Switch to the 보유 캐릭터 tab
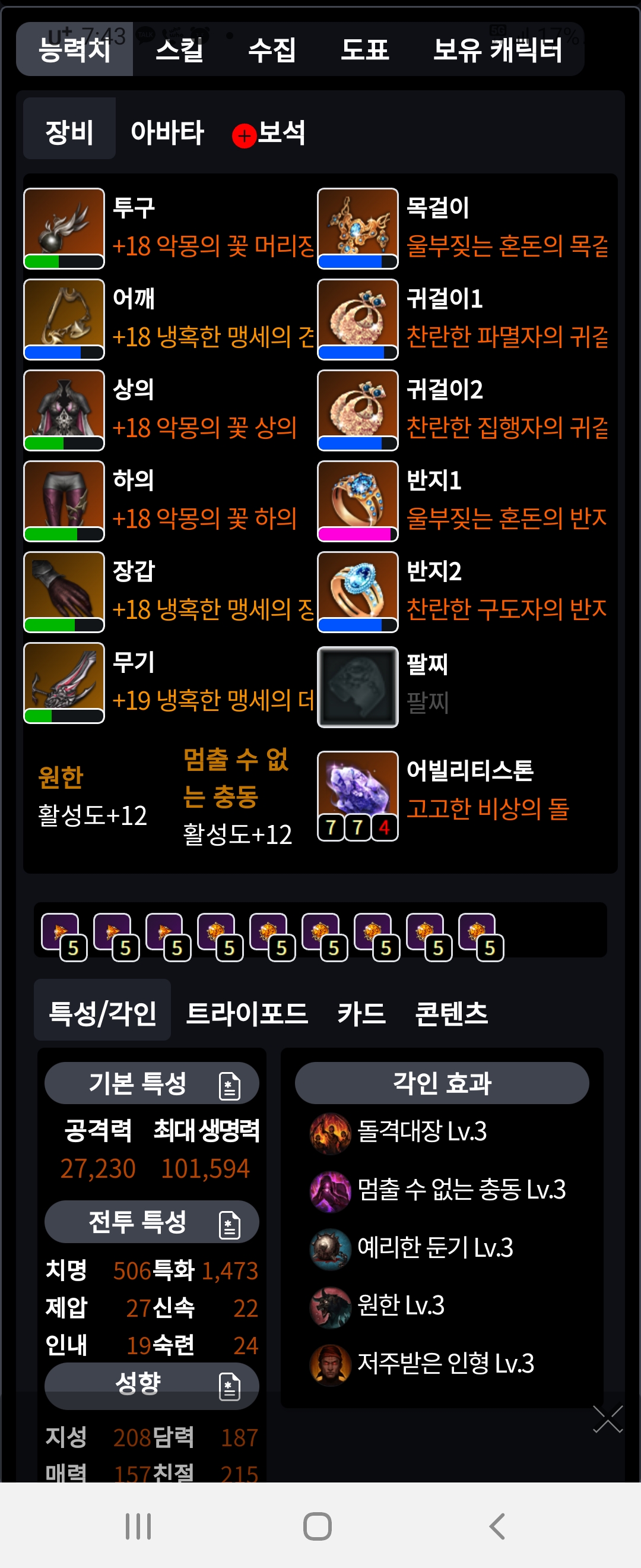 497,50
